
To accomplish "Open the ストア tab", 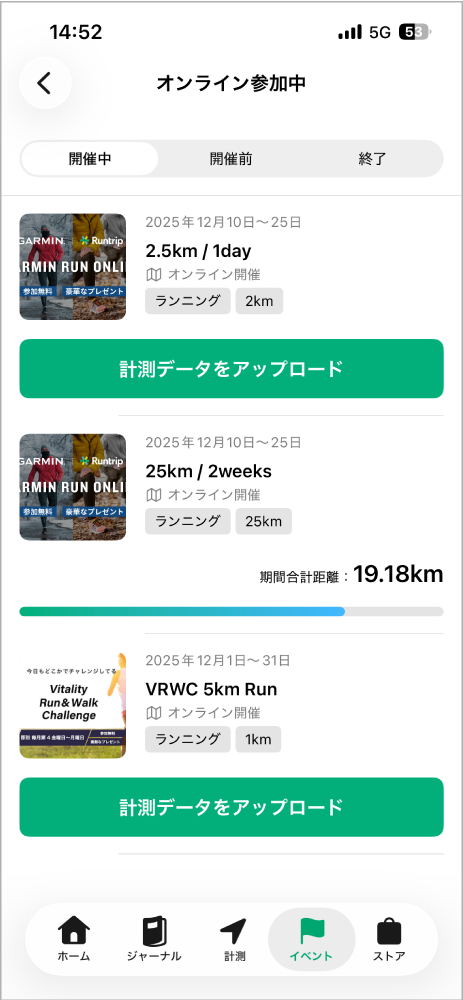I will click(389, 939).
